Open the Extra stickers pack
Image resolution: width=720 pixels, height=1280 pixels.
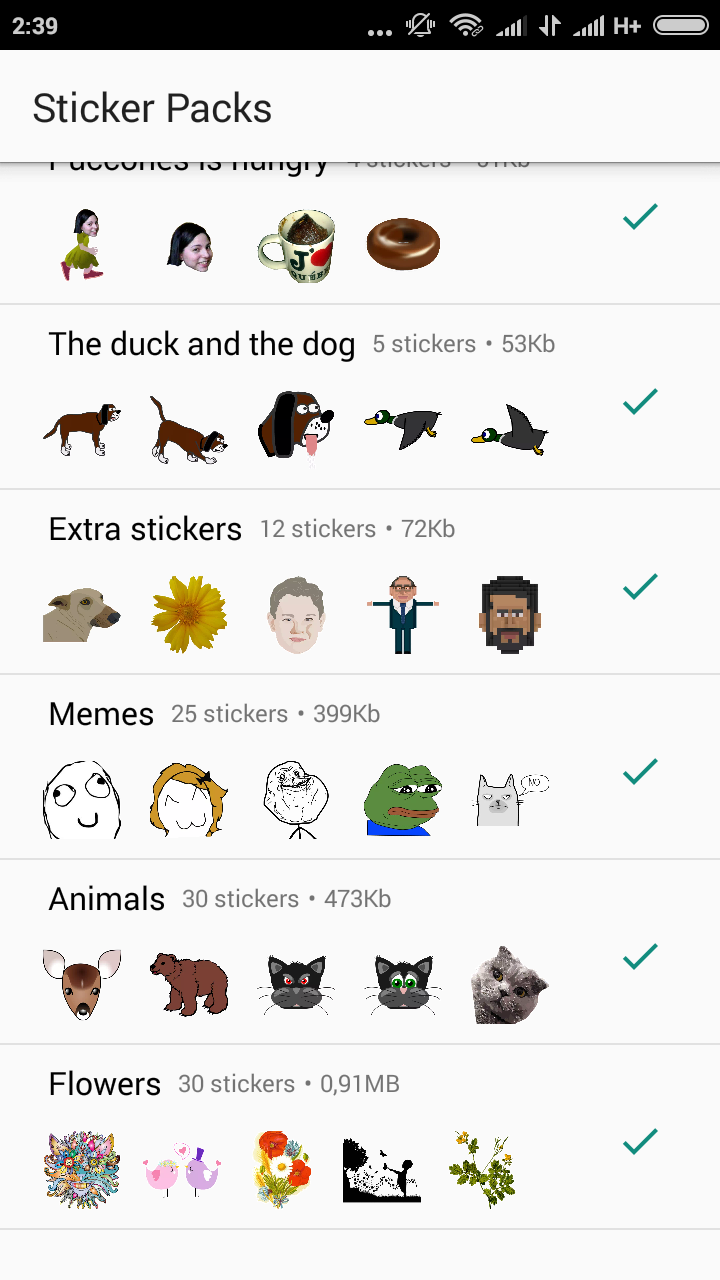(360, 582)
